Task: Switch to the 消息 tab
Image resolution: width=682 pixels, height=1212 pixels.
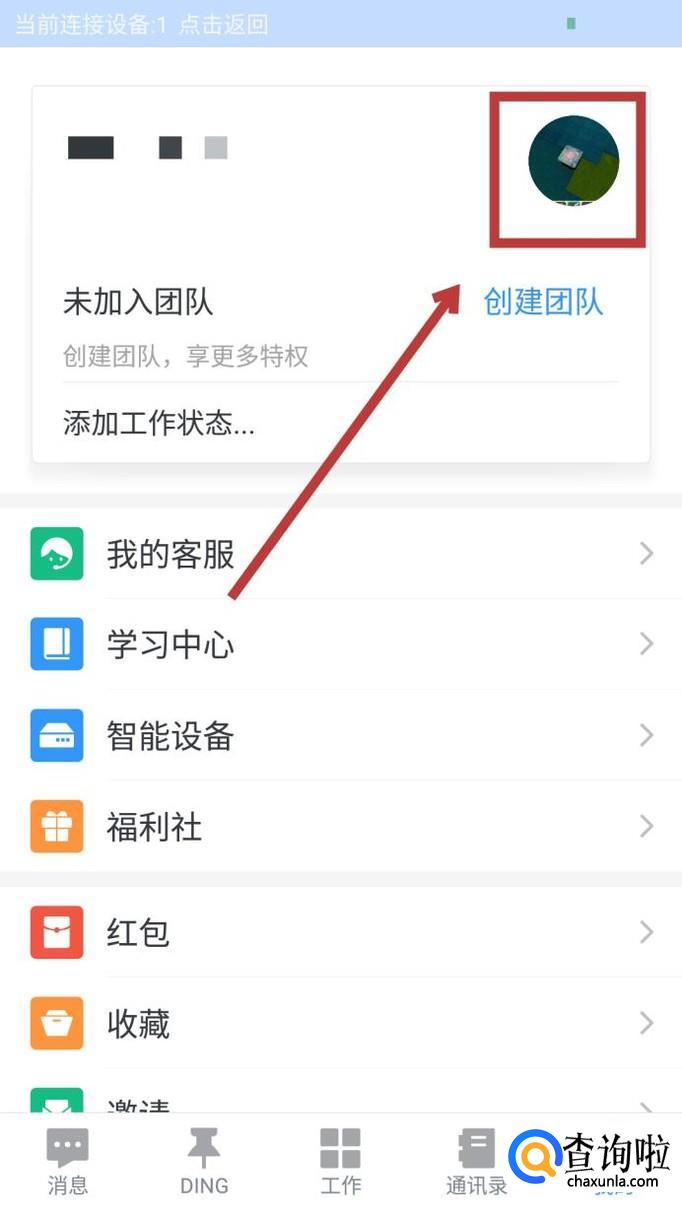Action: coord(68,1162)
